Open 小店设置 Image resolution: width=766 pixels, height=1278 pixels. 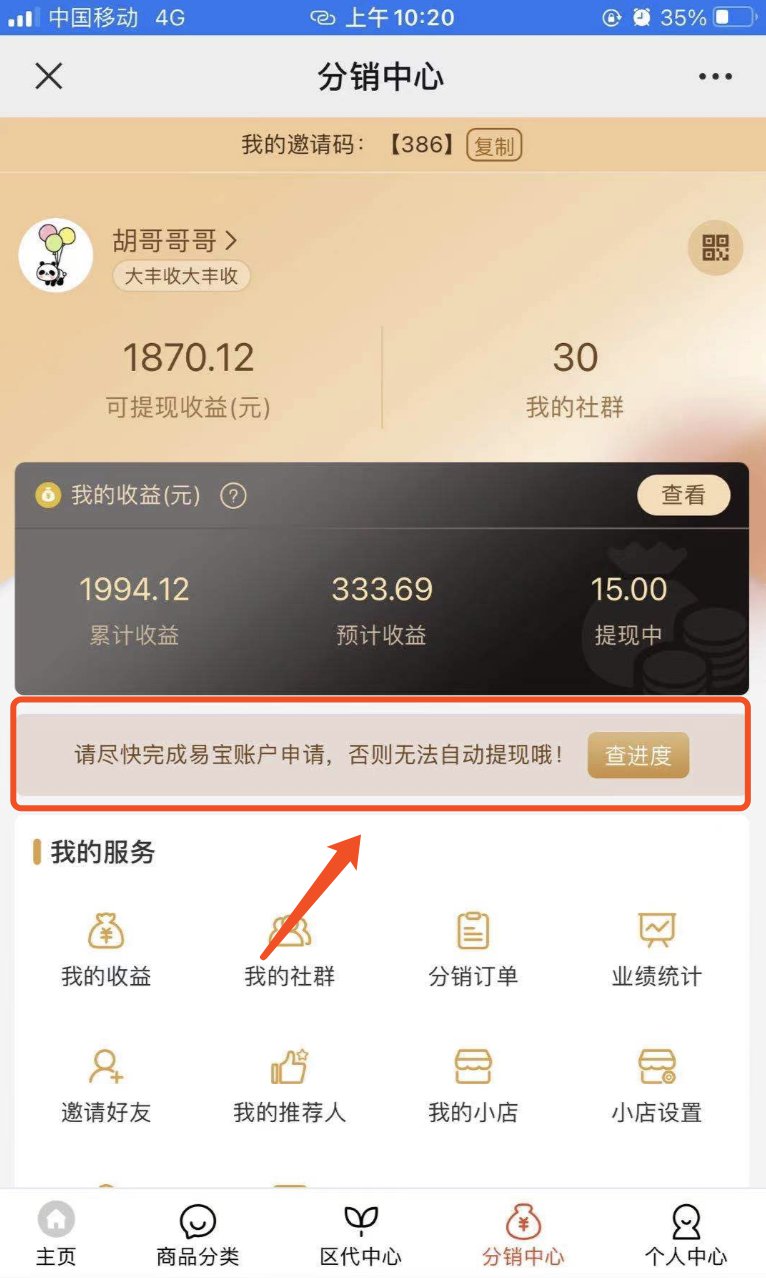(x=657, y=1085)
